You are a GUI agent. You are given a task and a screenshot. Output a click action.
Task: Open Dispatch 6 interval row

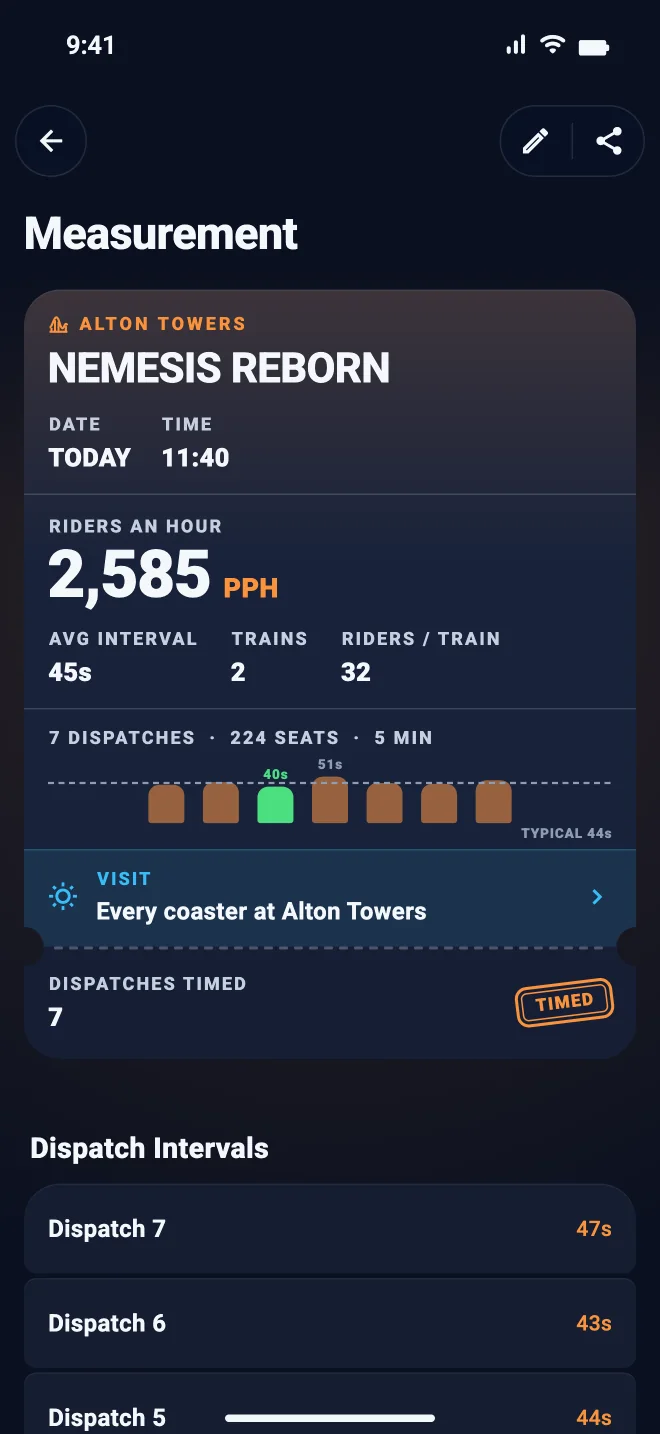coord(330,1323)
